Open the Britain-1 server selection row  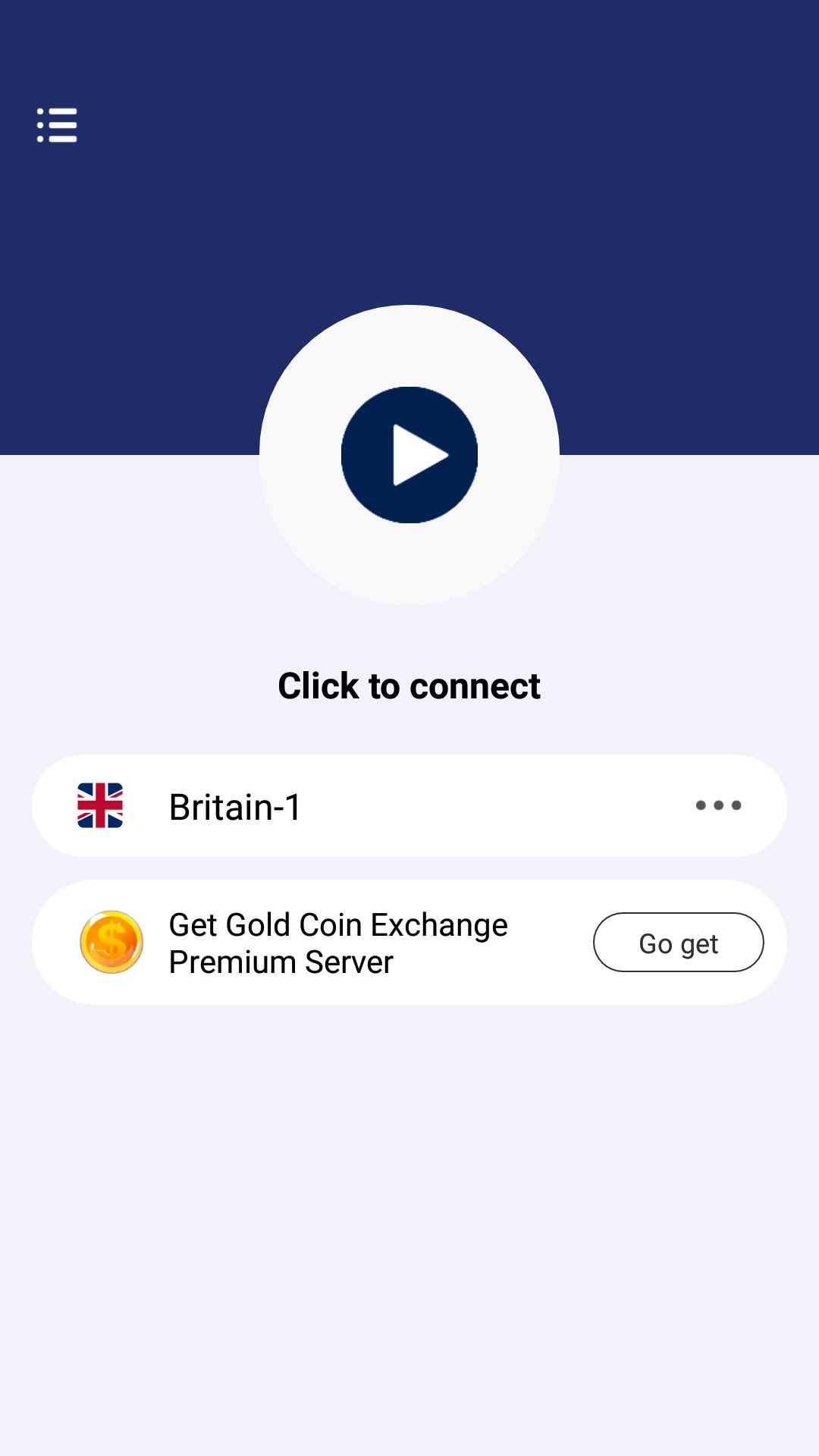(409, 806)
